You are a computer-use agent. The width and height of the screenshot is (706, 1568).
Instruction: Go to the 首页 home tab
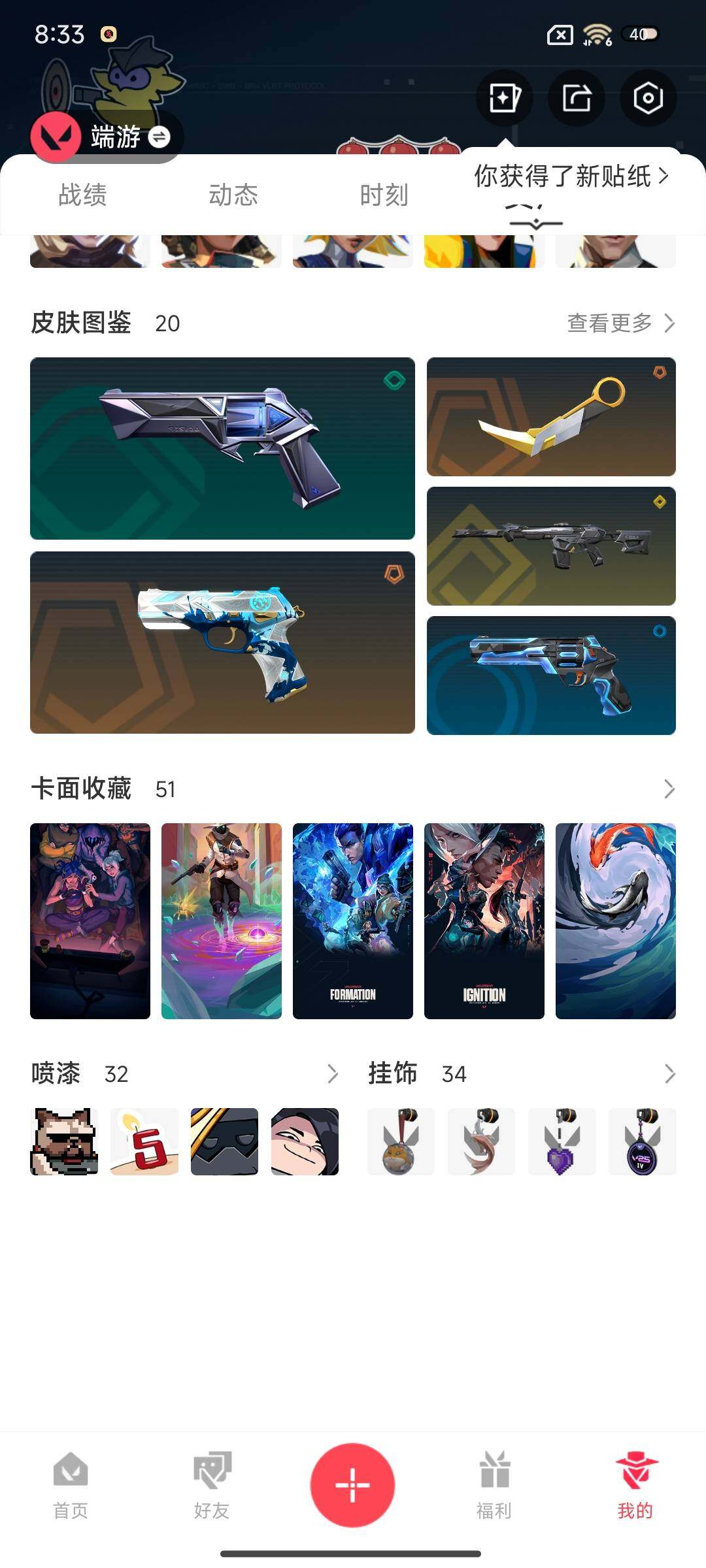pyautogui.click(x=71, y=1485)
